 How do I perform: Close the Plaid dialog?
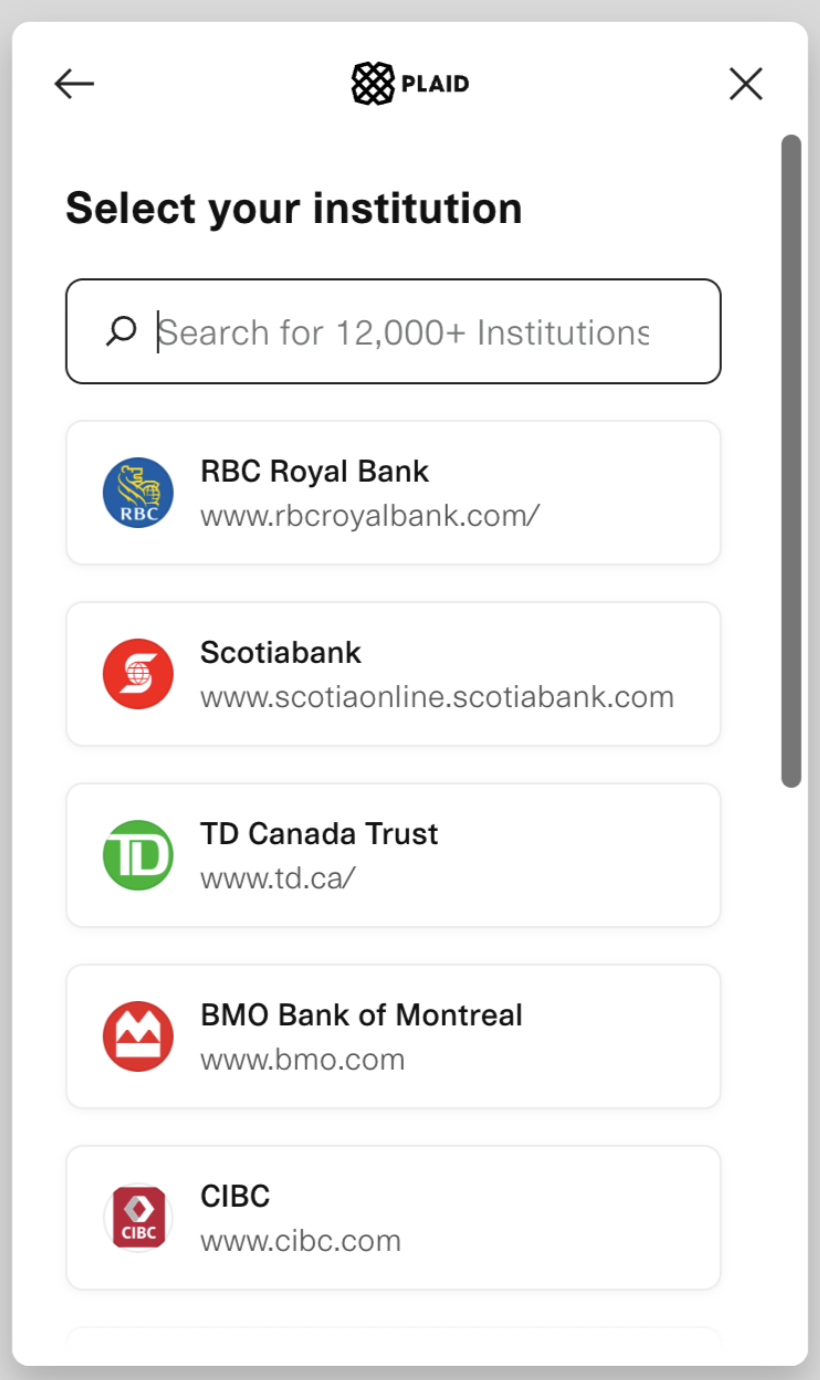pos(746,84)
